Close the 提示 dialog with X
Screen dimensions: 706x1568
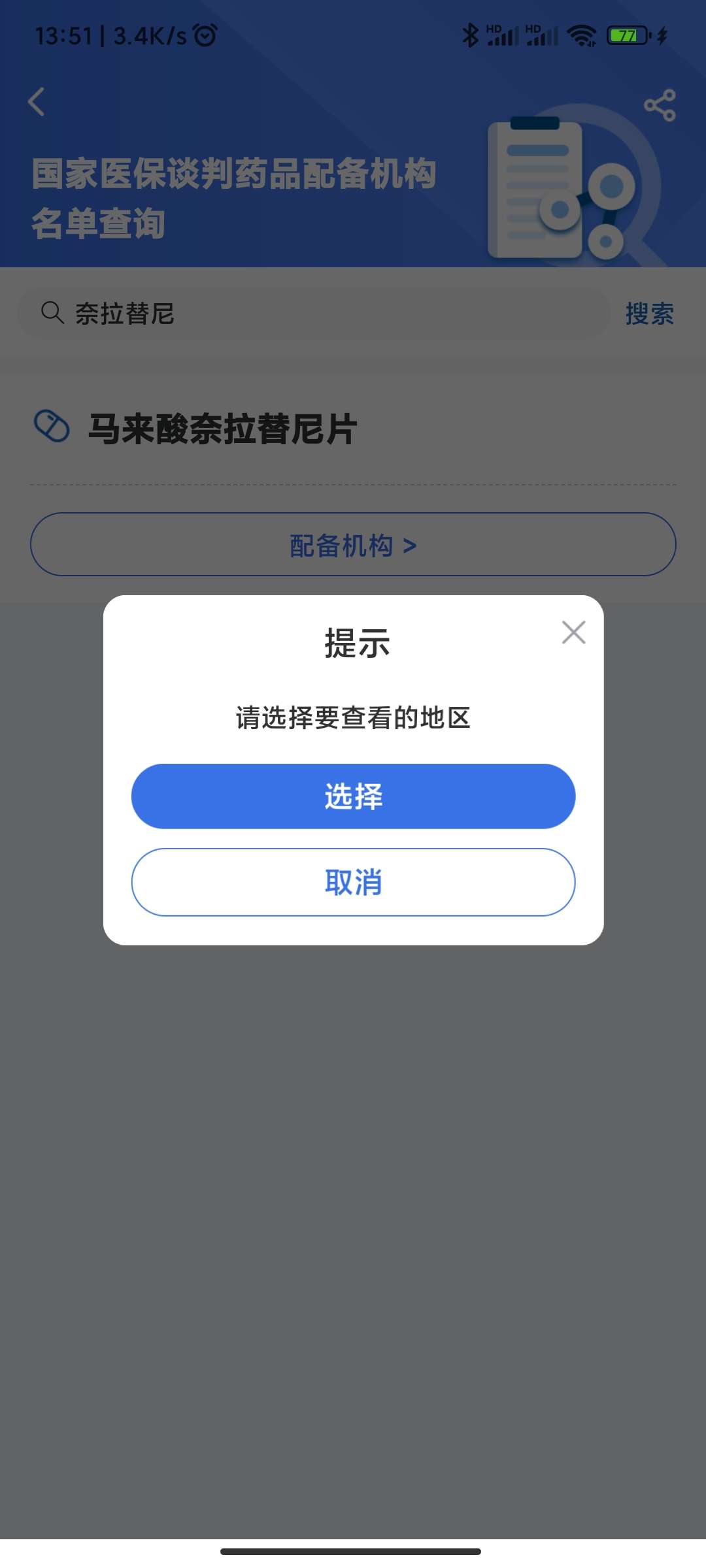573,632
